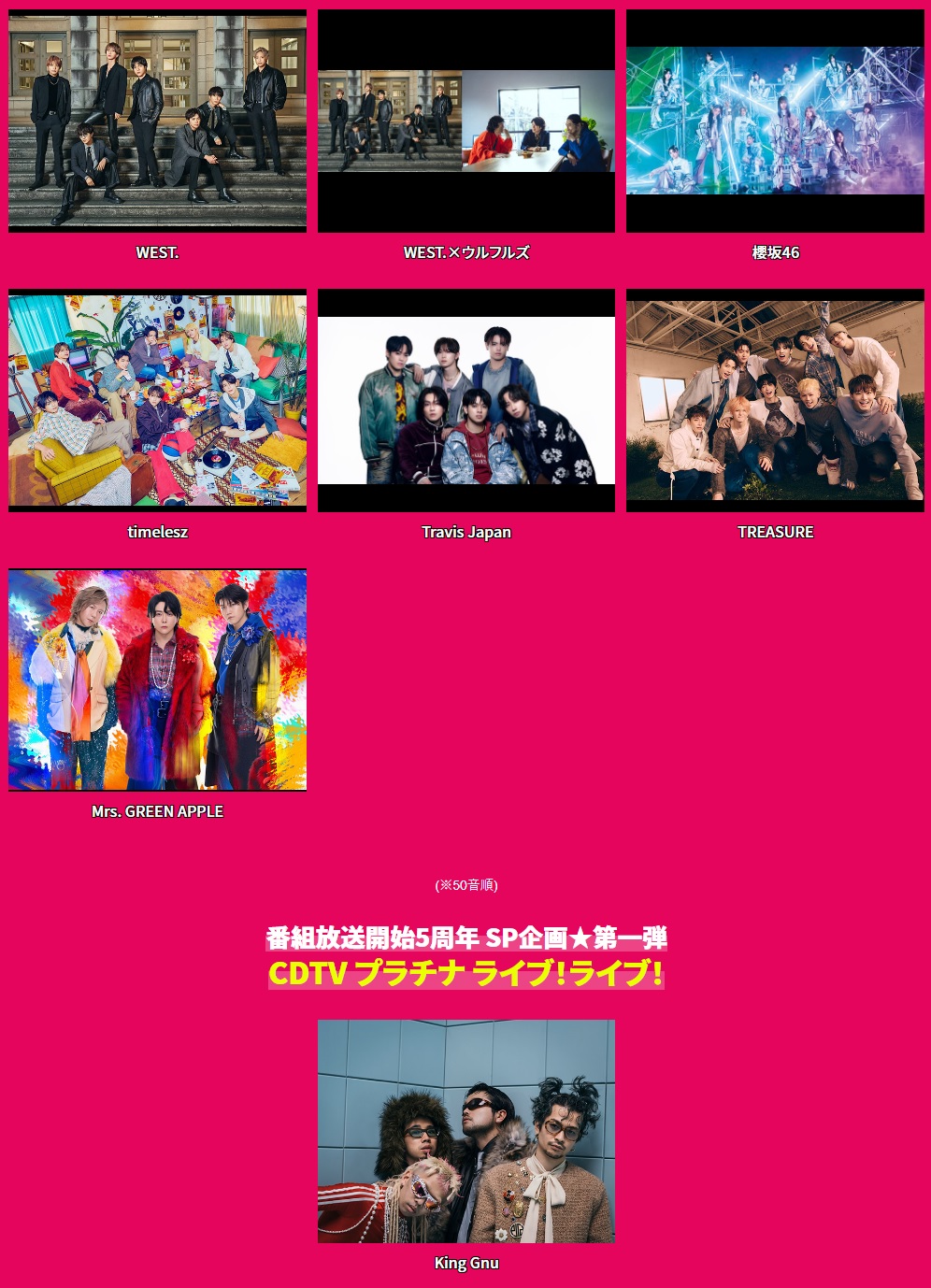Tap the Travis Japan picture tile
931x1288 pixels.
click(x=465, y=400)
